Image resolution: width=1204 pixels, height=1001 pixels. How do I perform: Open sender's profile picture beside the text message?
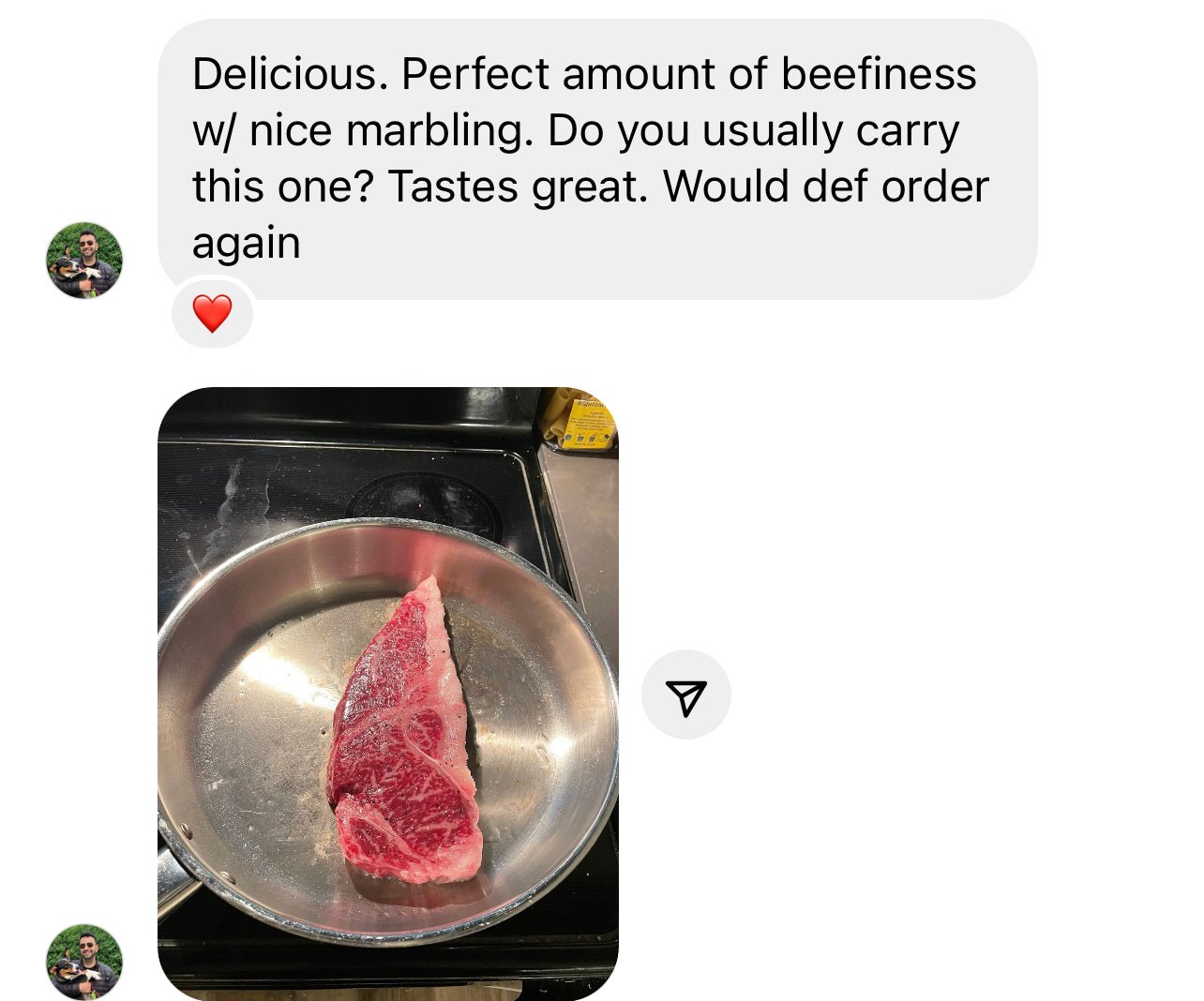tap(84, 261)
